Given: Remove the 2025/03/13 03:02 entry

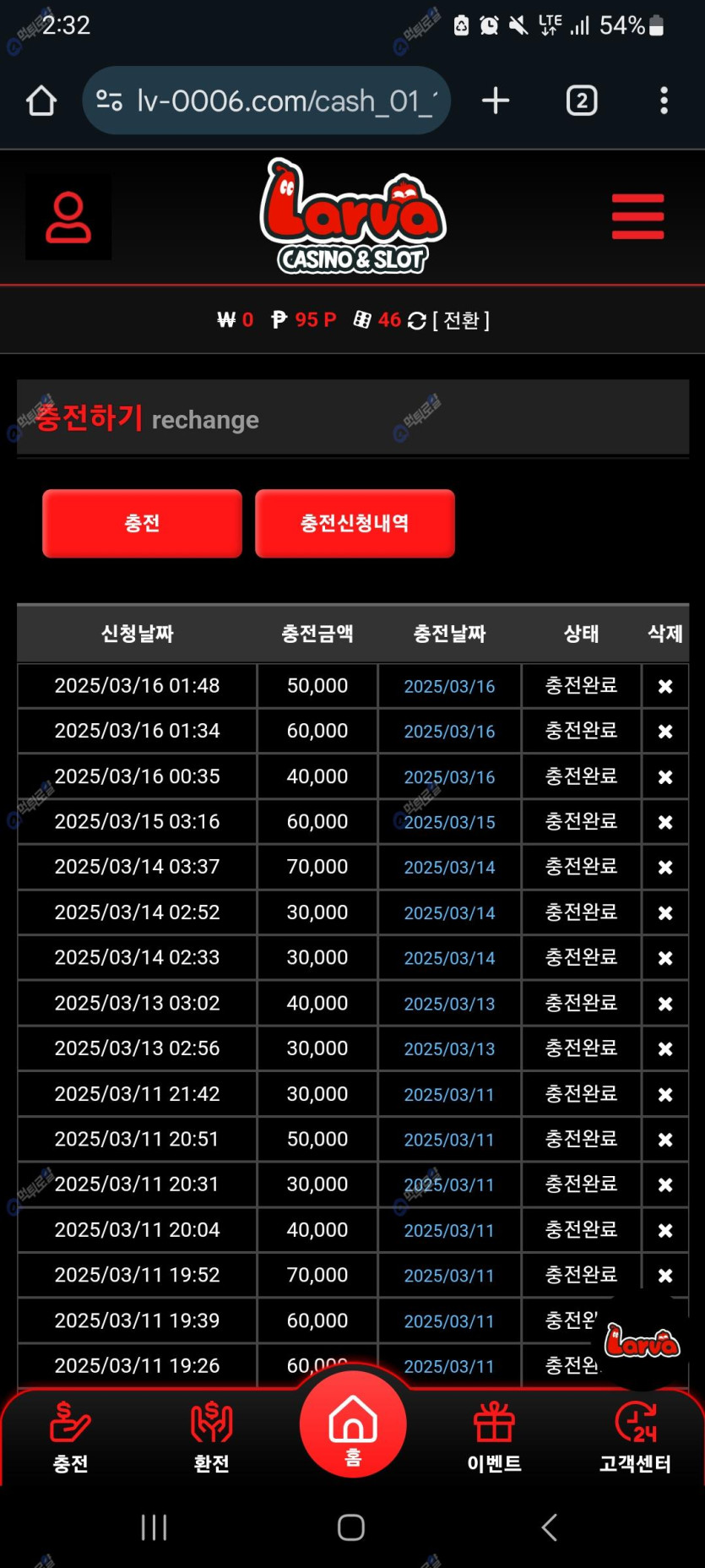Looking at the screenshot, I should coord(665,1004).
